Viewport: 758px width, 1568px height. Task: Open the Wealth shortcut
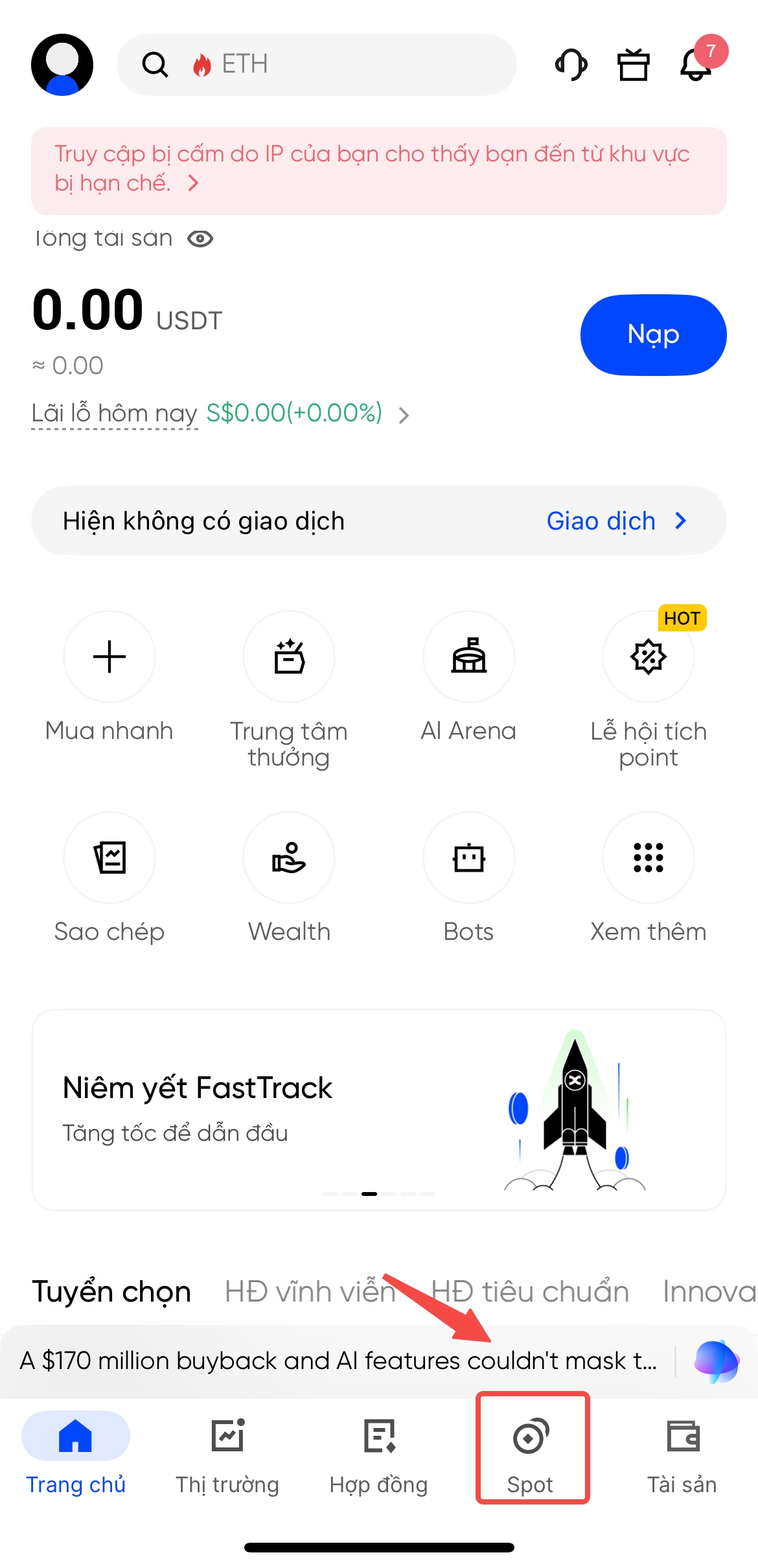point(289,858)
